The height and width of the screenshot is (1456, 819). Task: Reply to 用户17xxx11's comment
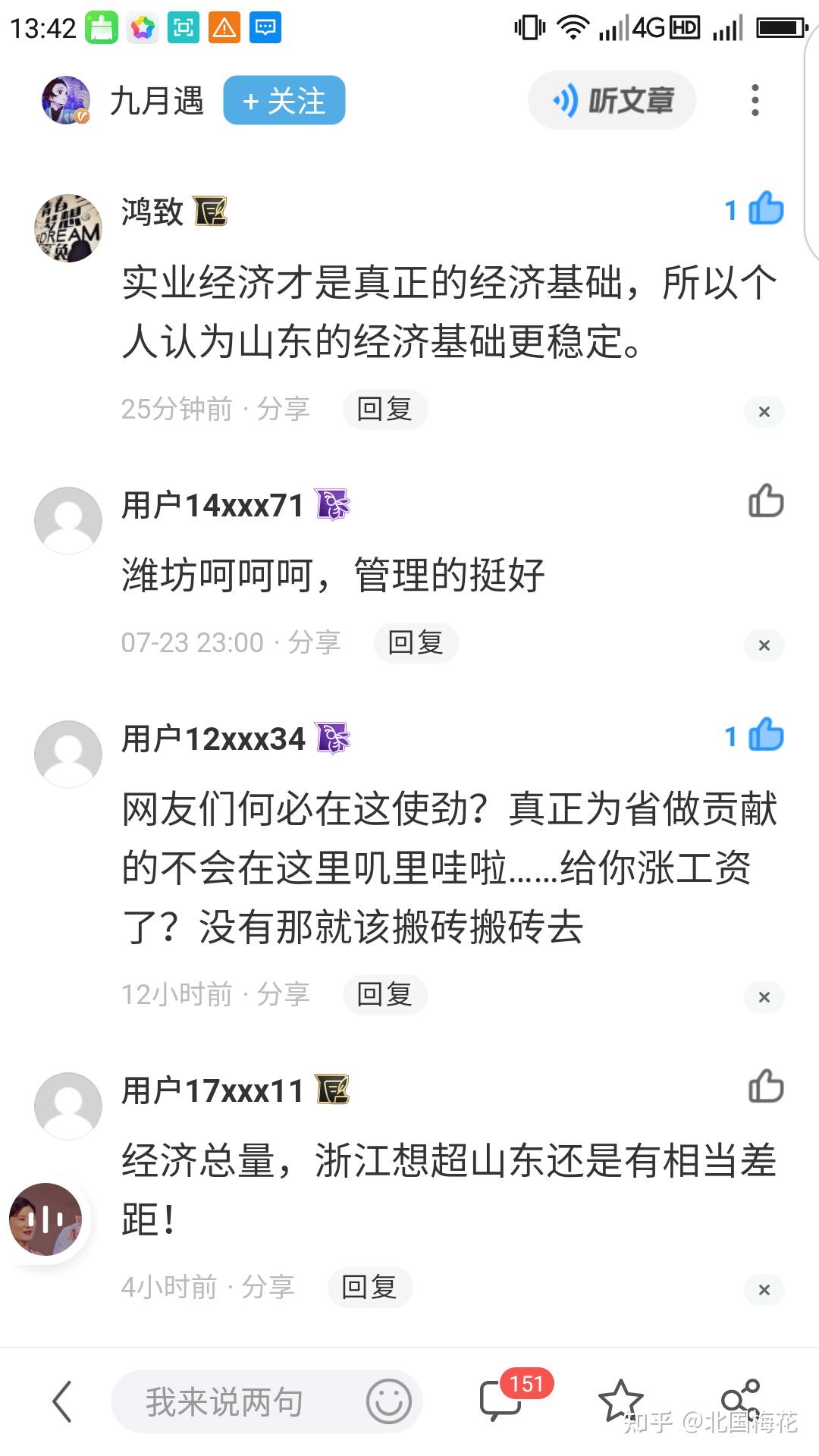(x=370, y=1287)
